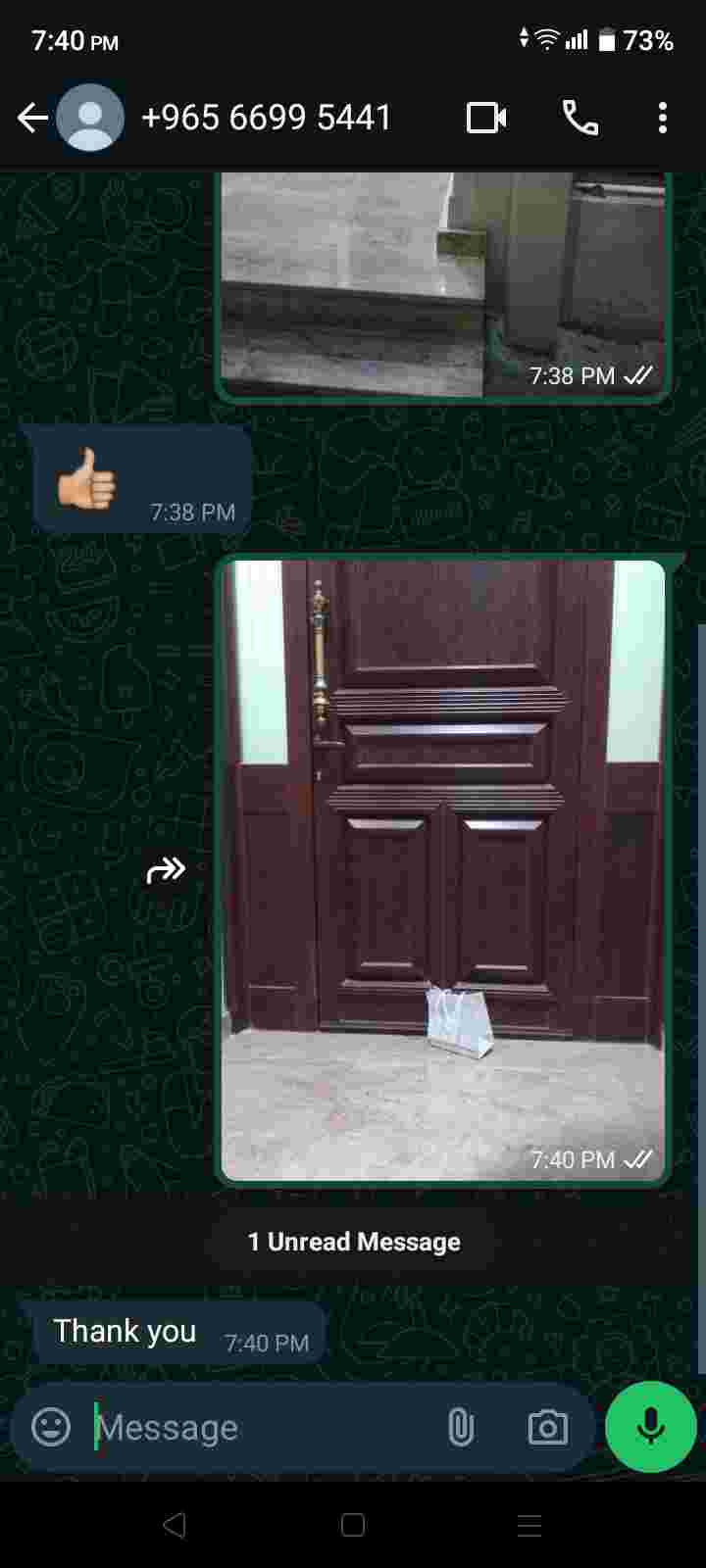Open the photo sent at 7:38 PM
The width and height of the screenshot is (706, 1568).
[x=443, y=284]
